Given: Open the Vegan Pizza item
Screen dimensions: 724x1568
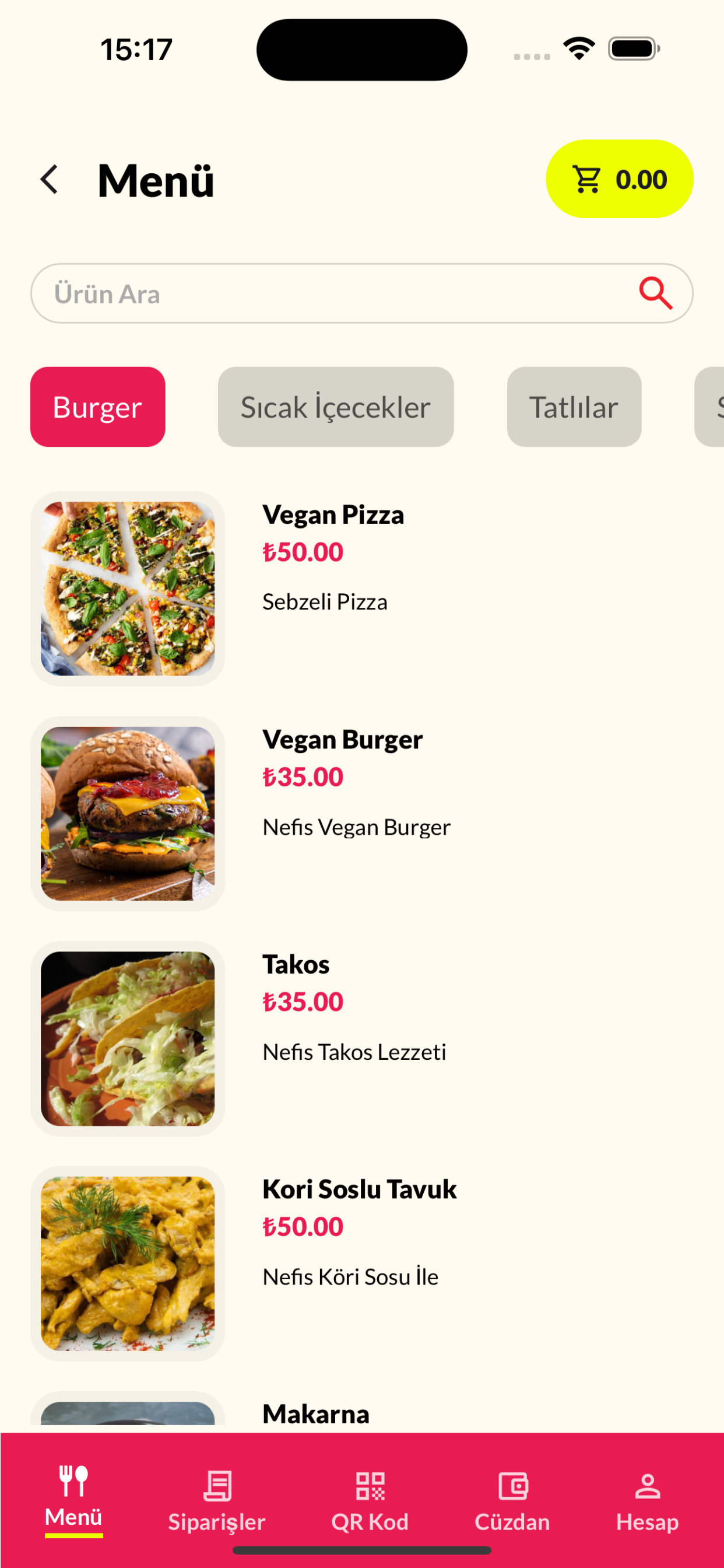Looking at the screenshot, I should tap(361, 589).
